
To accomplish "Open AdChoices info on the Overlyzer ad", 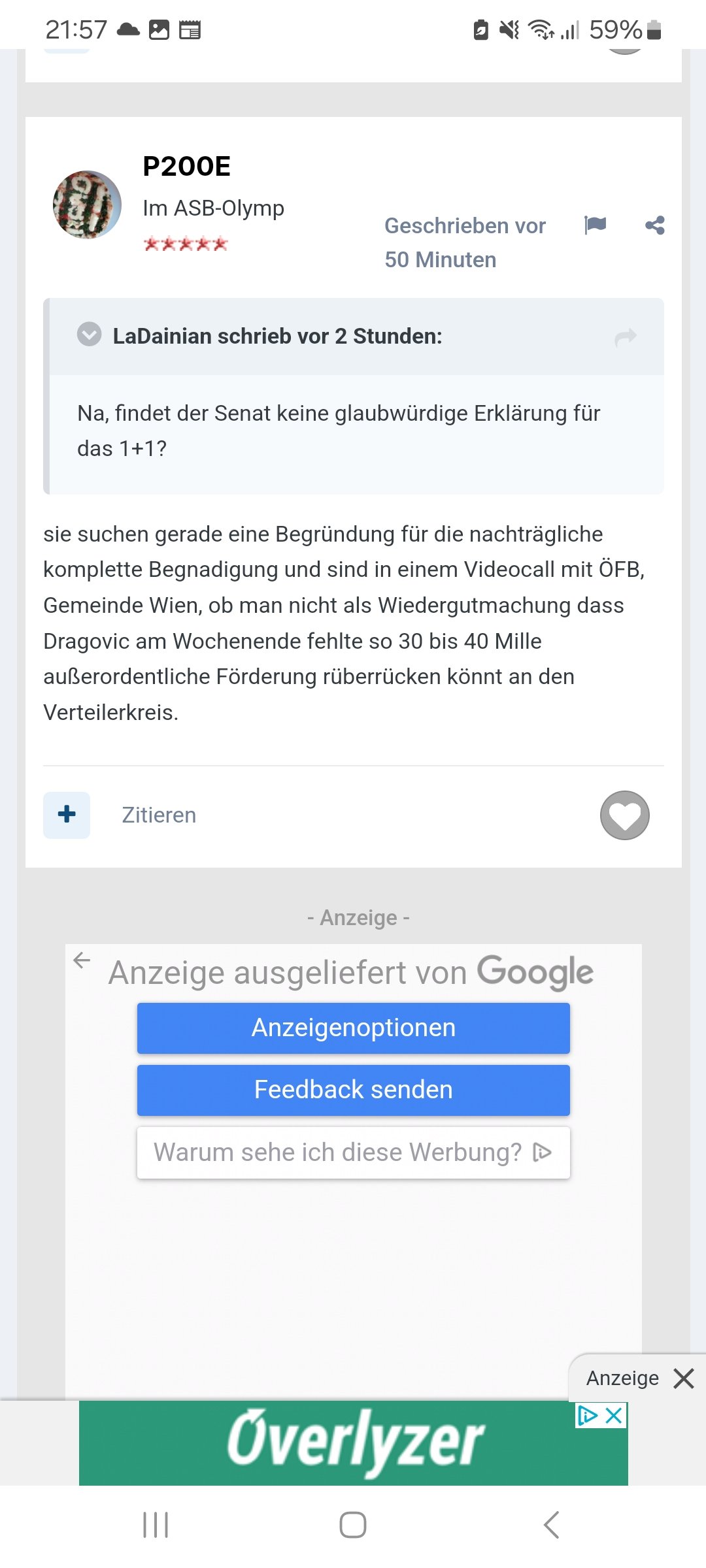I will pos(588,1416).
